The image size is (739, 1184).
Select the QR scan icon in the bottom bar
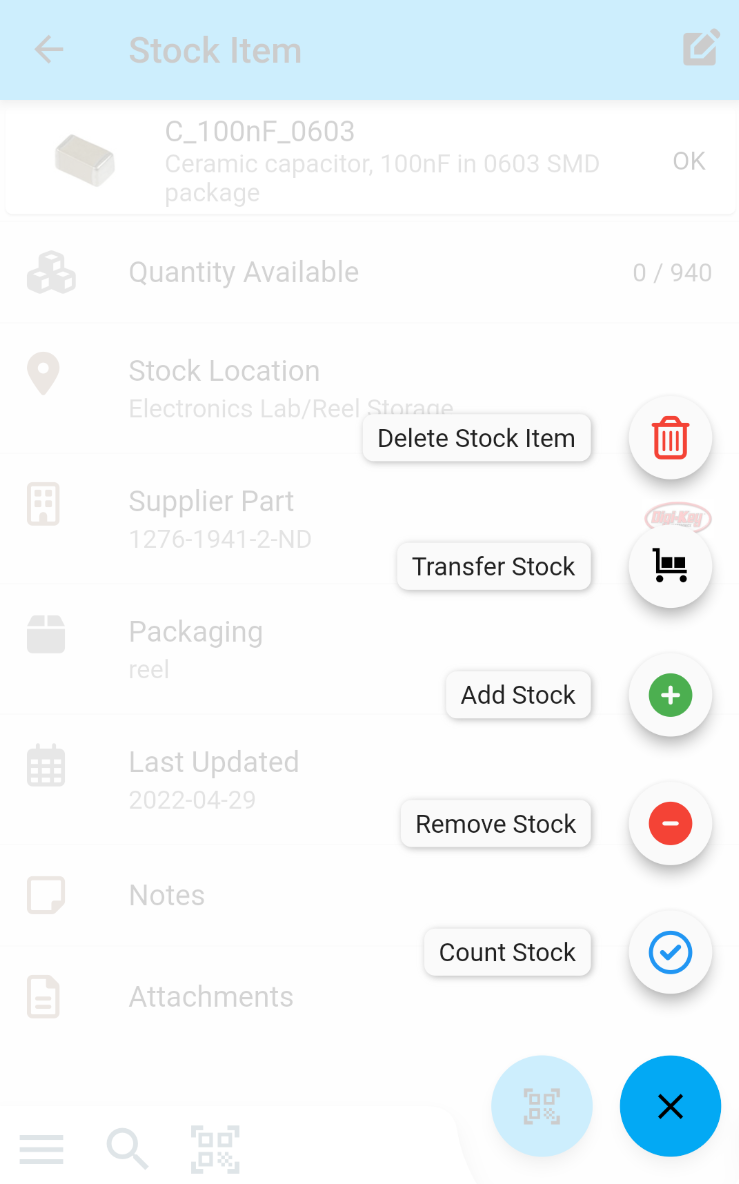tap(214, 1148)
